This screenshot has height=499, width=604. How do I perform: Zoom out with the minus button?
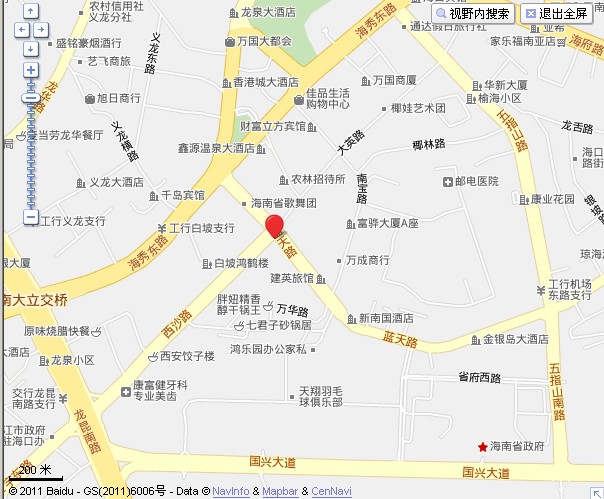click(31, 216)
